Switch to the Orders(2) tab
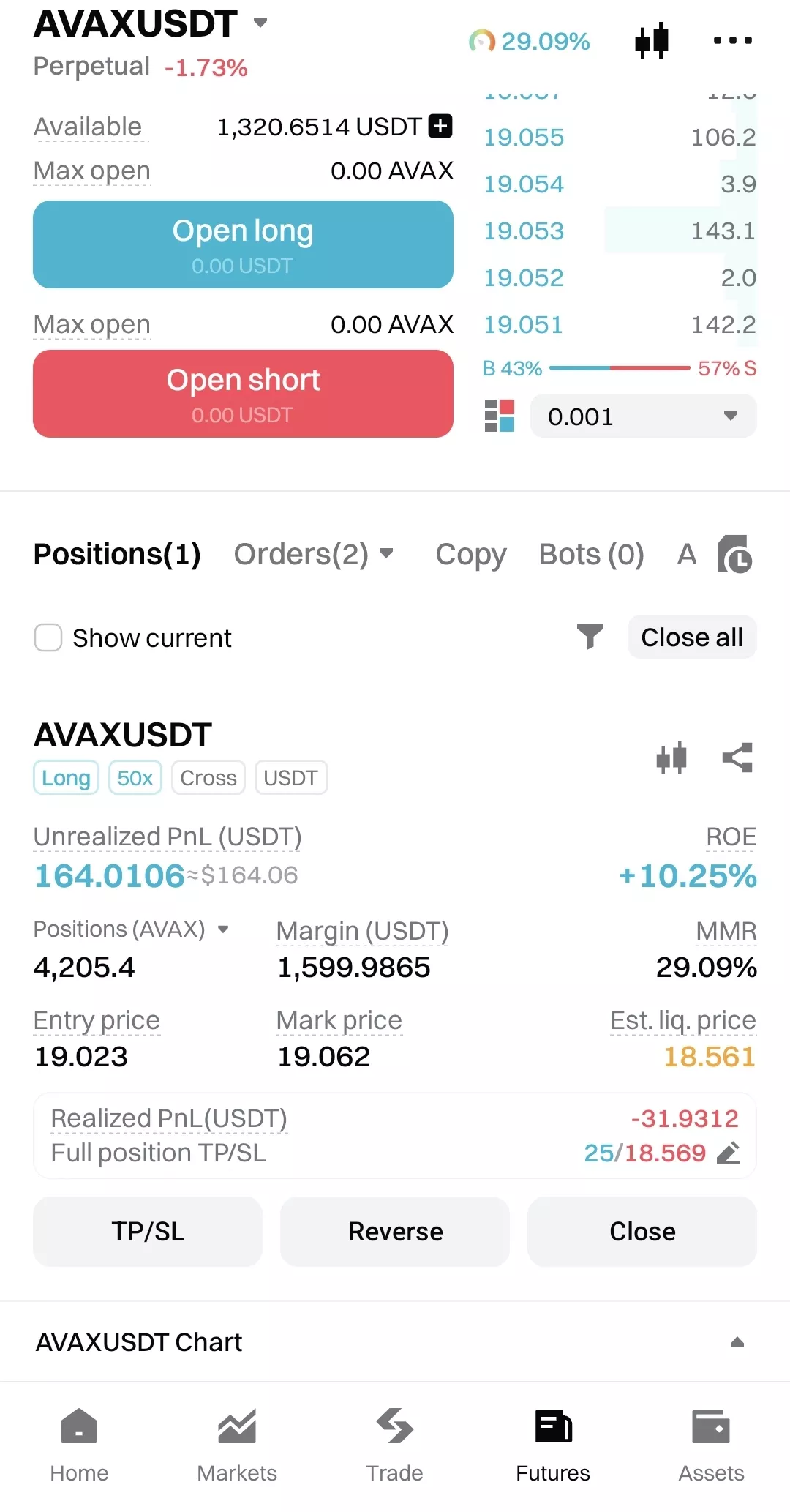The image size is (790, 1512). 314,555
